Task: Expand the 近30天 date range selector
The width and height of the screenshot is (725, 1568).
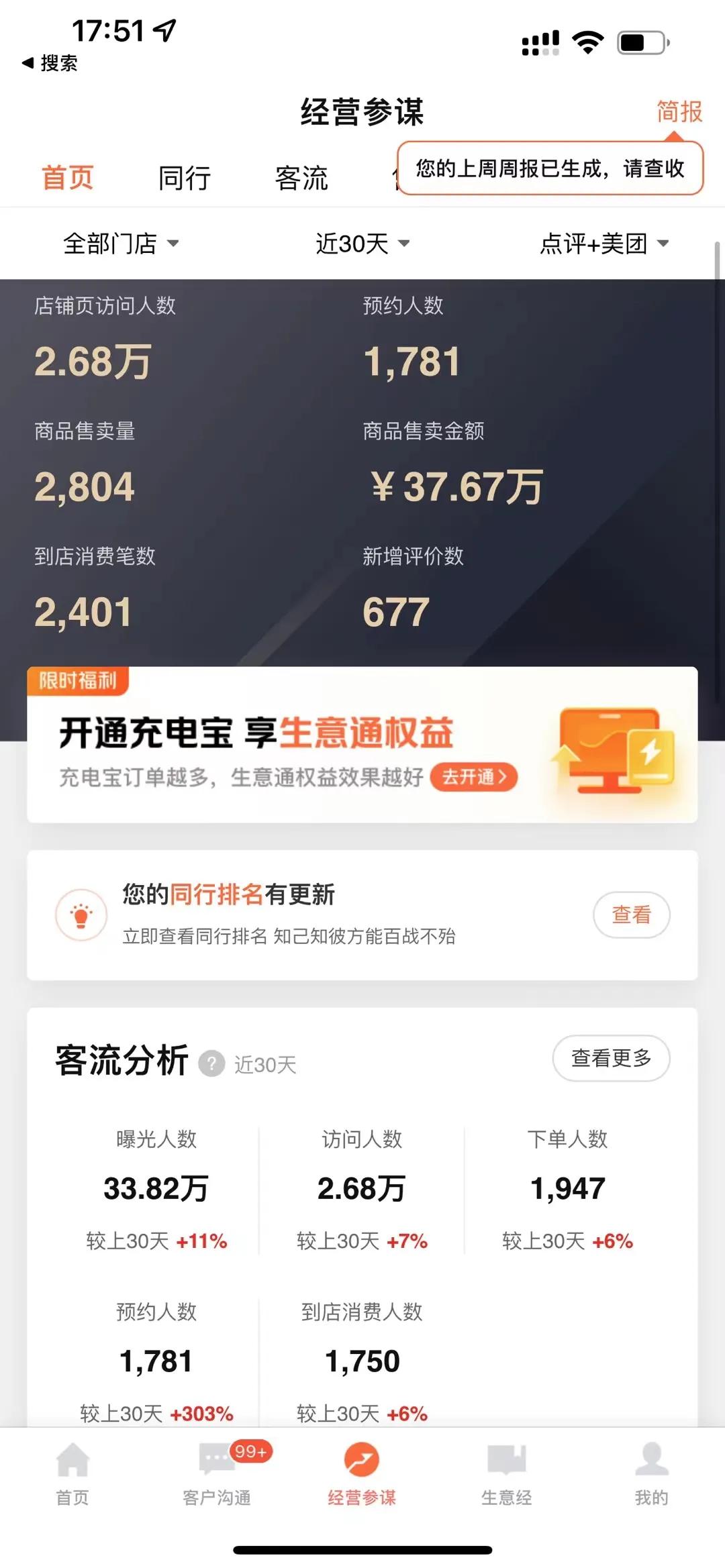Action: click(360, 244)
